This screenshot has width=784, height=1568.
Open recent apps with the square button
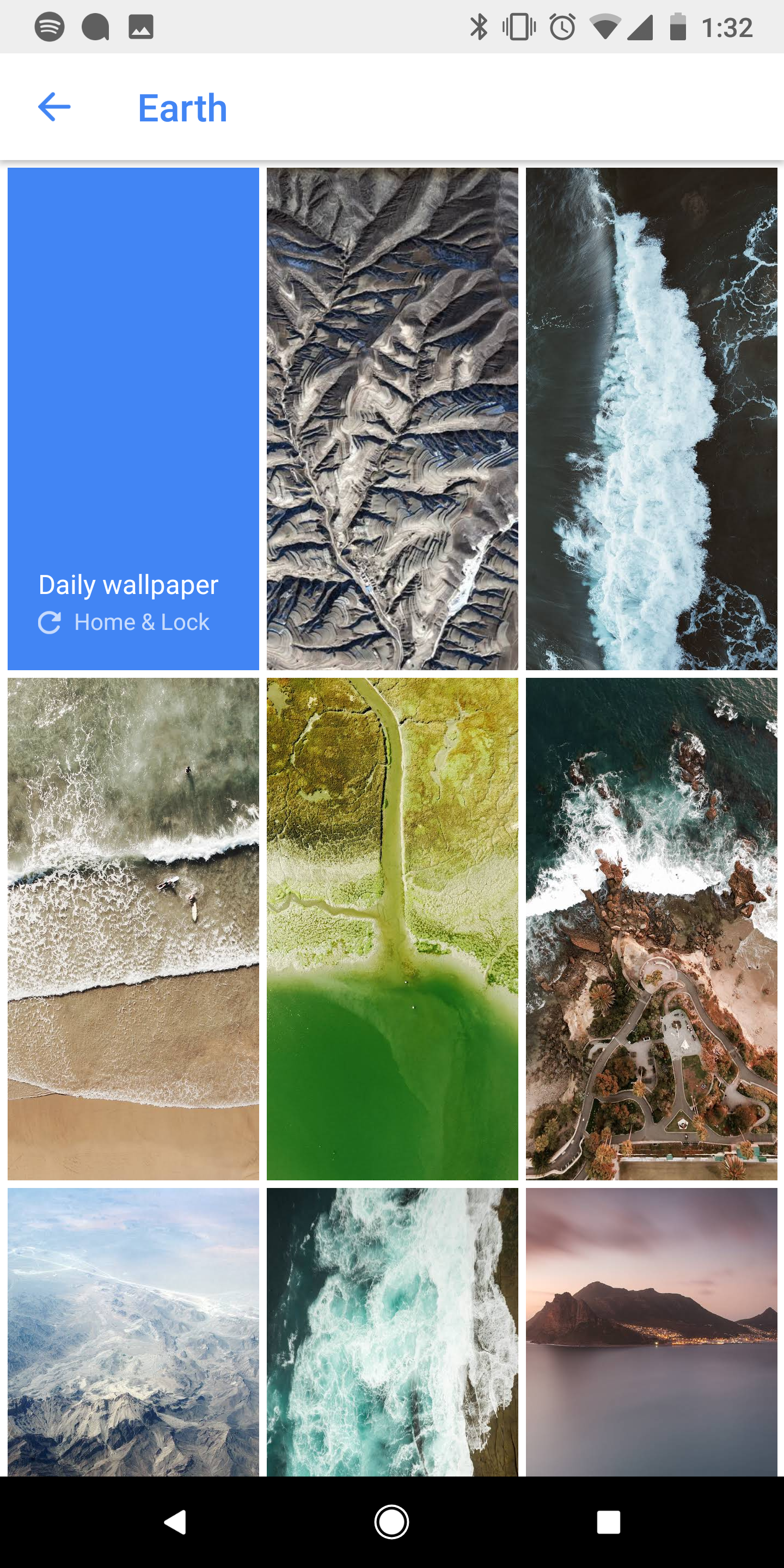[x=608, y=1522]
